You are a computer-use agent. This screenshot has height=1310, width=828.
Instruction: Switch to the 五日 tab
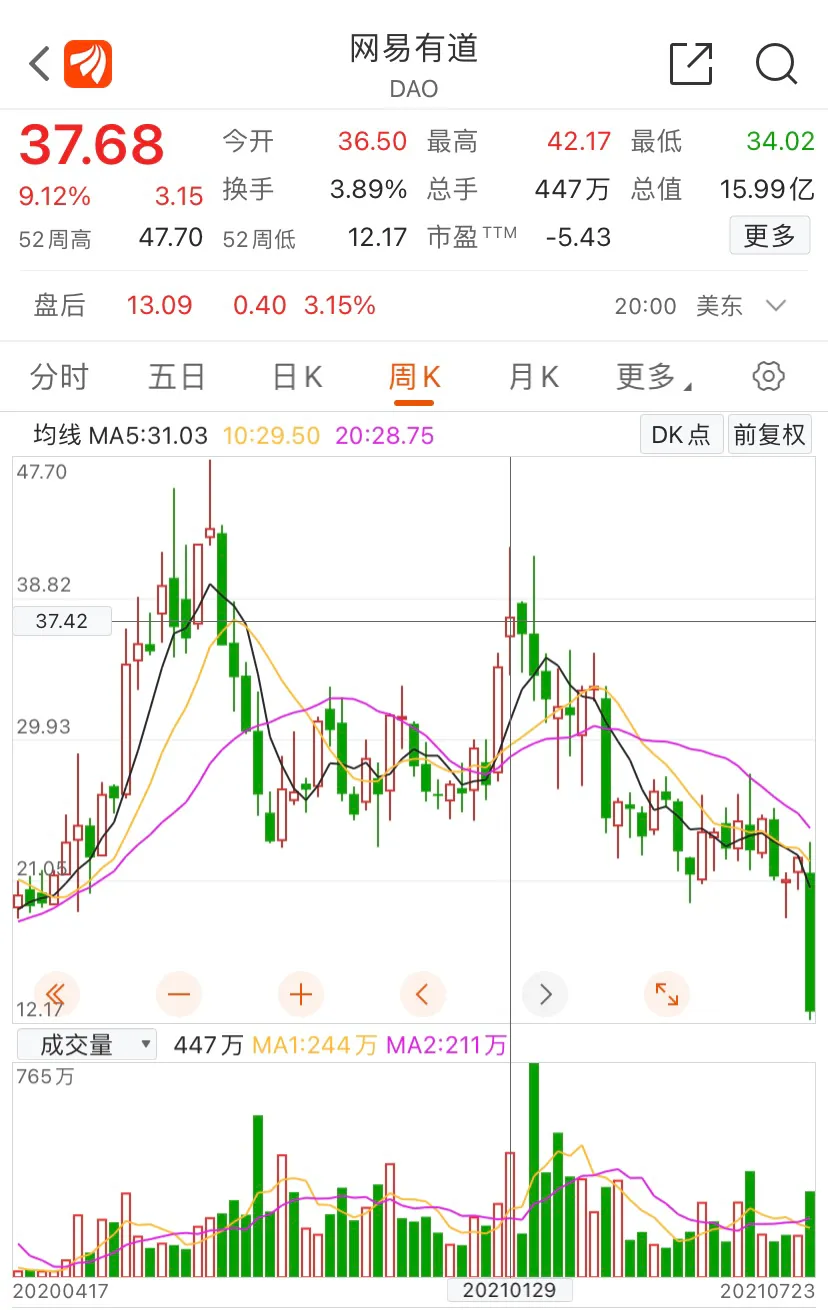click(x=177, y=377)
